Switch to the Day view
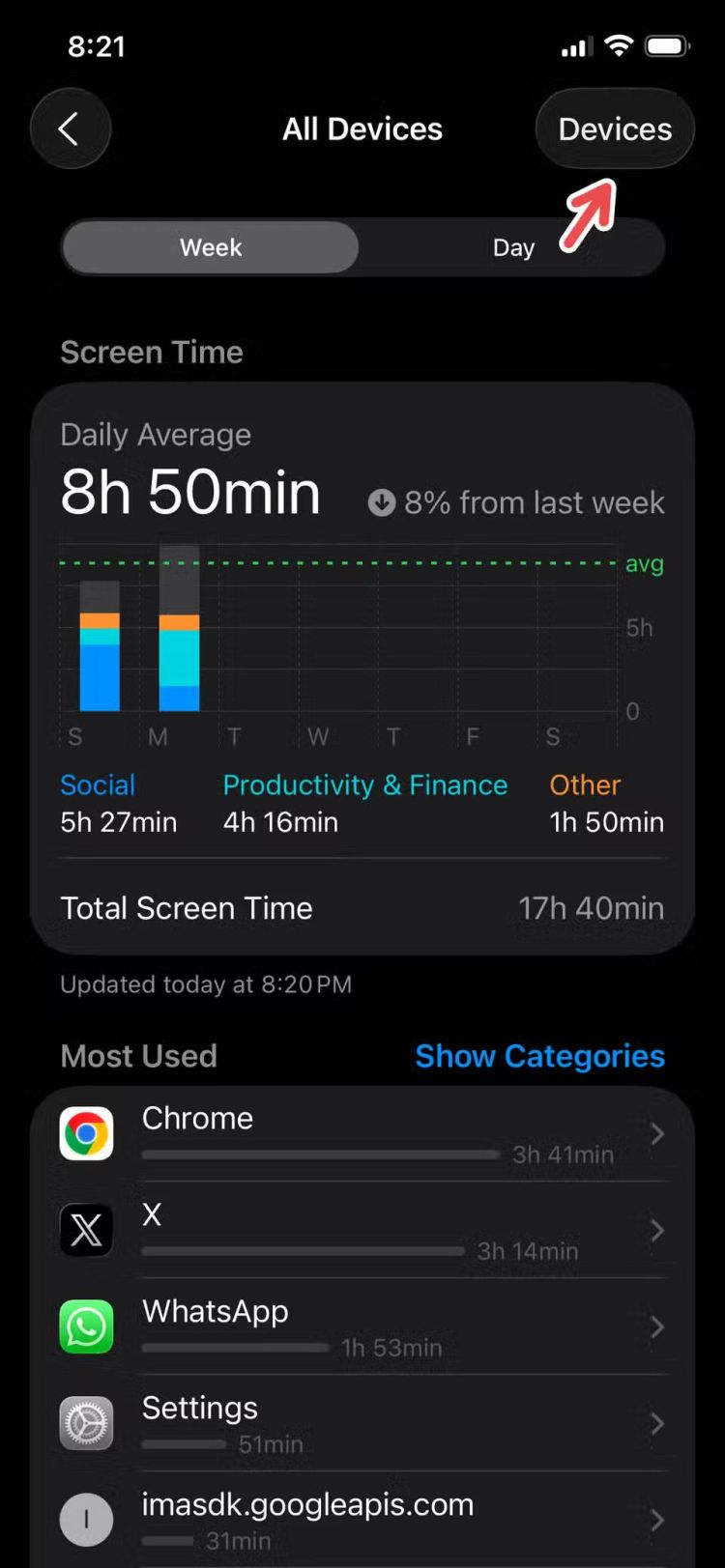This screenshot has height=1568, width=725. point(513,248)
